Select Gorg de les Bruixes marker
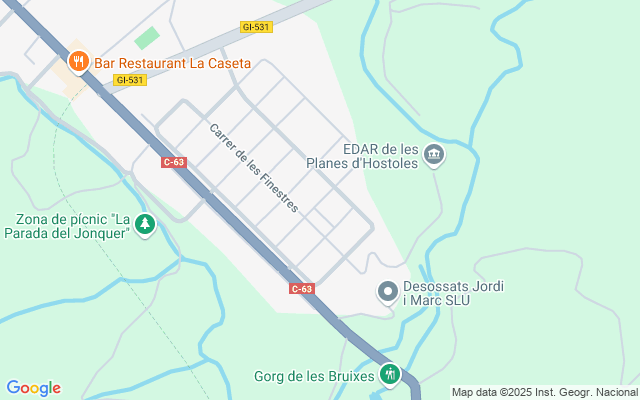The width and height of the screenshot is (640, 400). [x=390, y=375]
